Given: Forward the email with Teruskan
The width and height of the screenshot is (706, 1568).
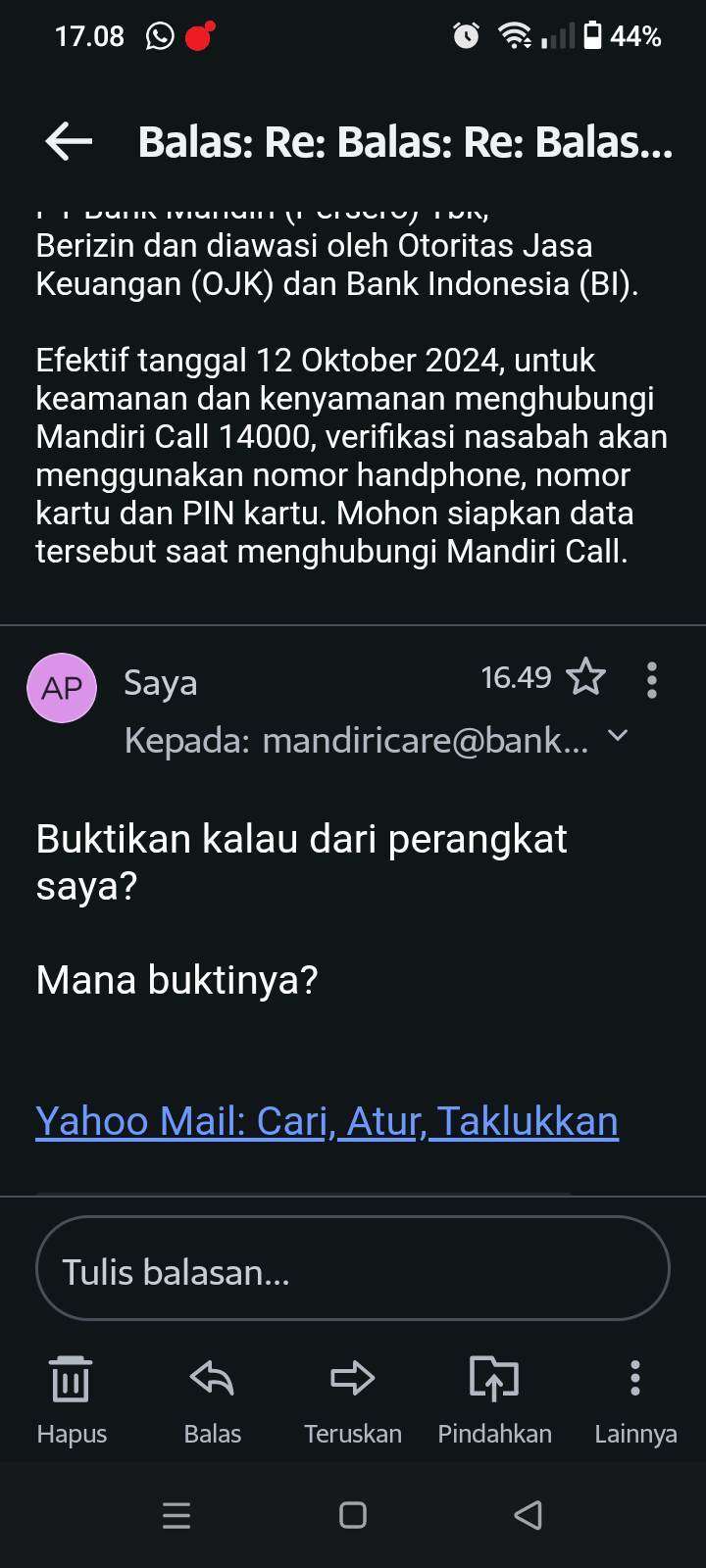Looking at the screenshot, I should tap(353, 1398).
